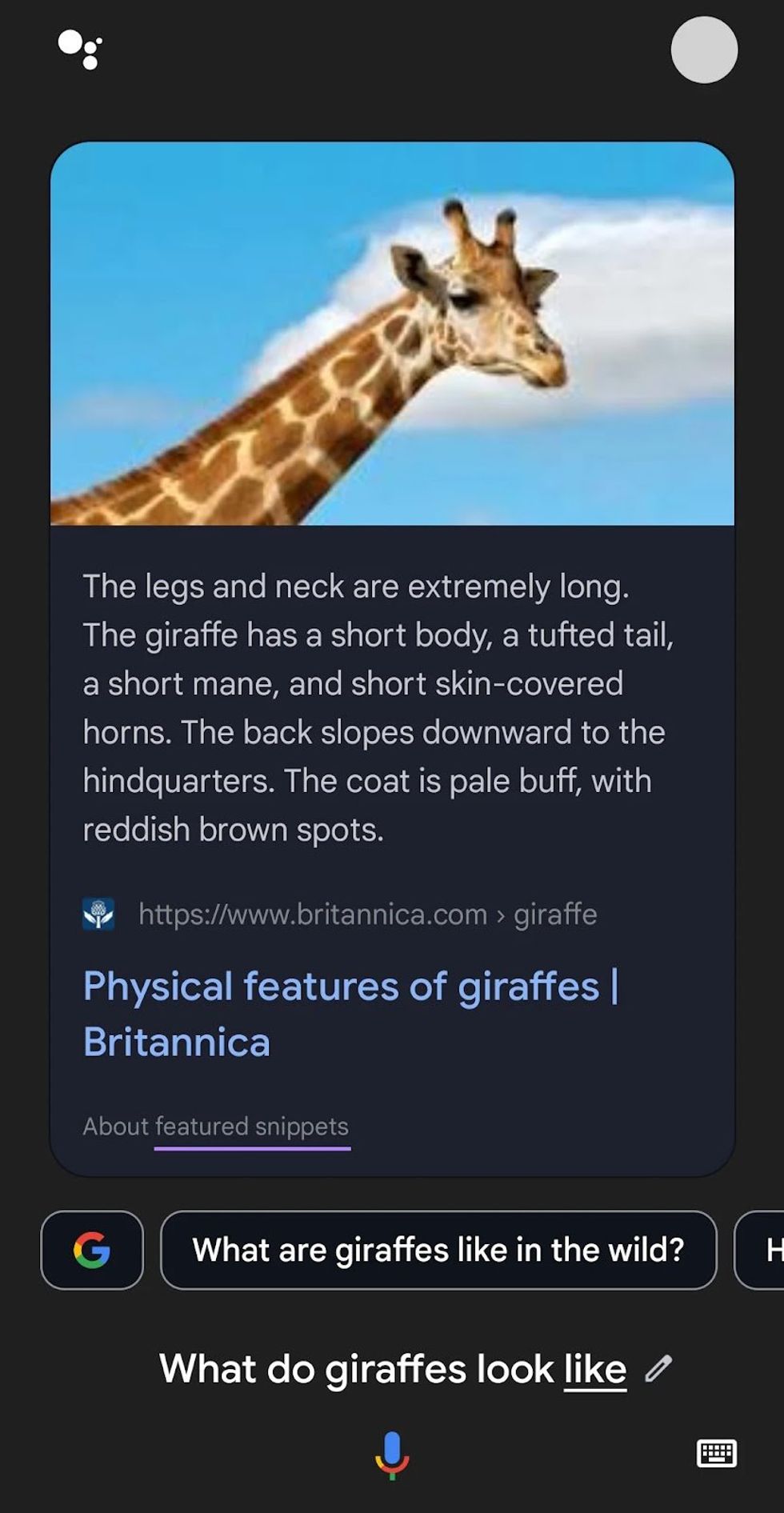Open the profile avatar
784x1513 pixels.
pyautogui.click(x=703, y=50)
